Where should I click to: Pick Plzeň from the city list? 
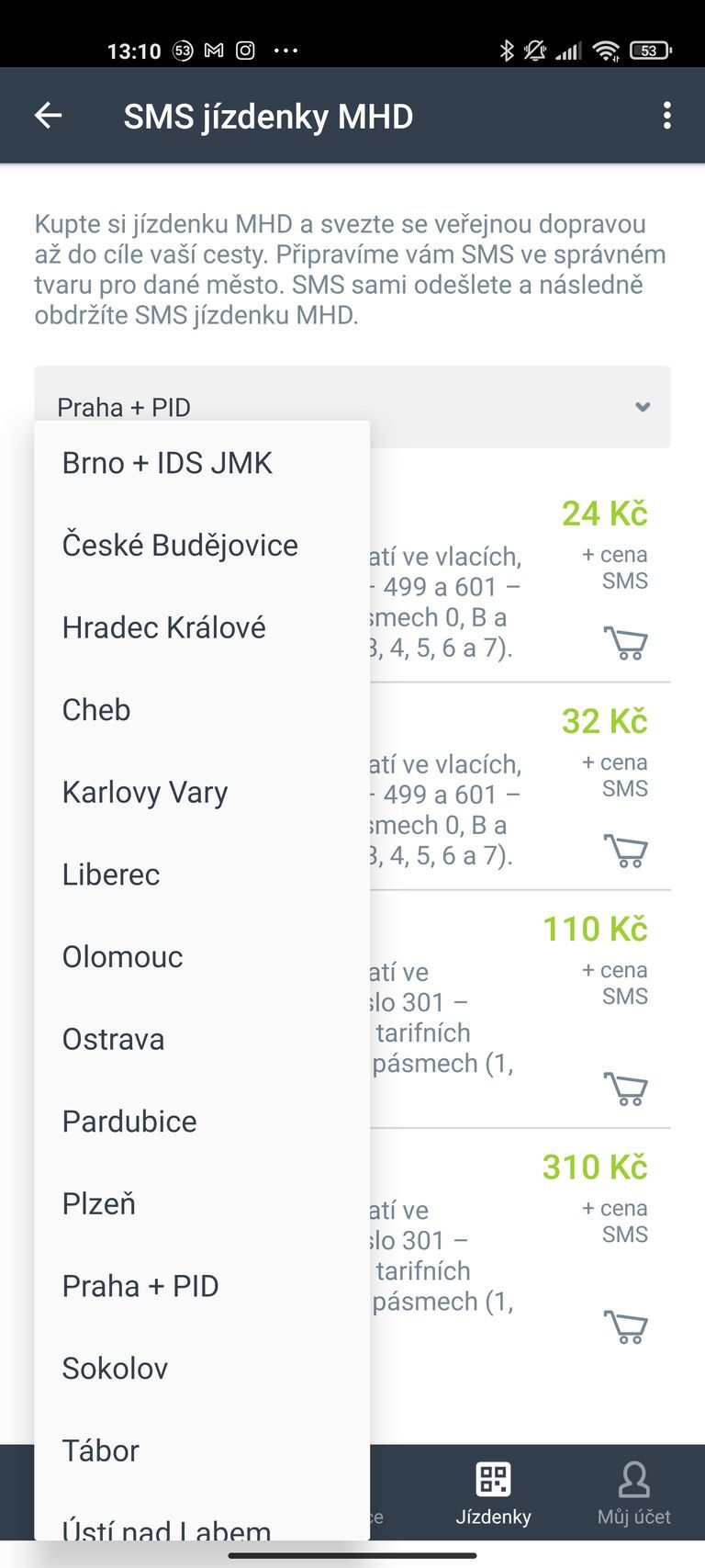98,1202
